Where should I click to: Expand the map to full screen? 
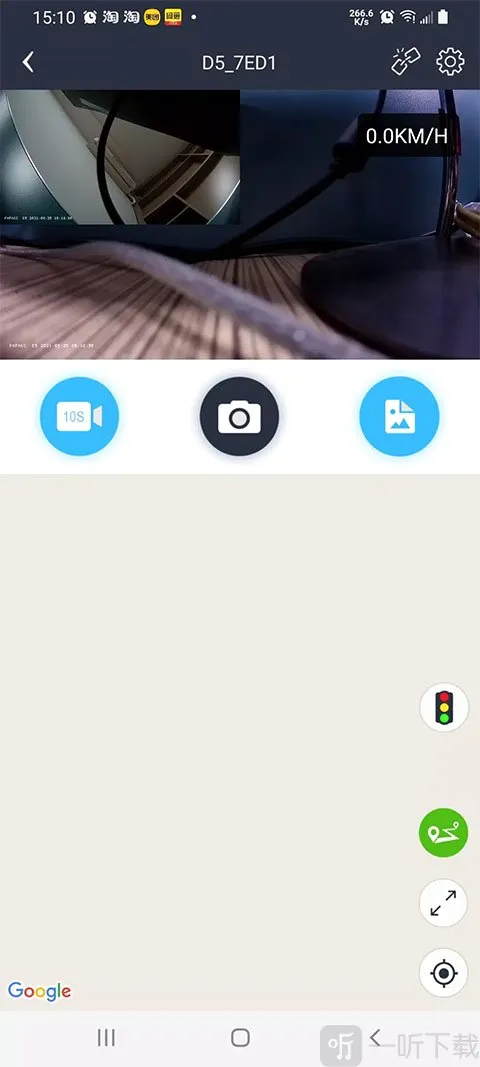[444, 904]
